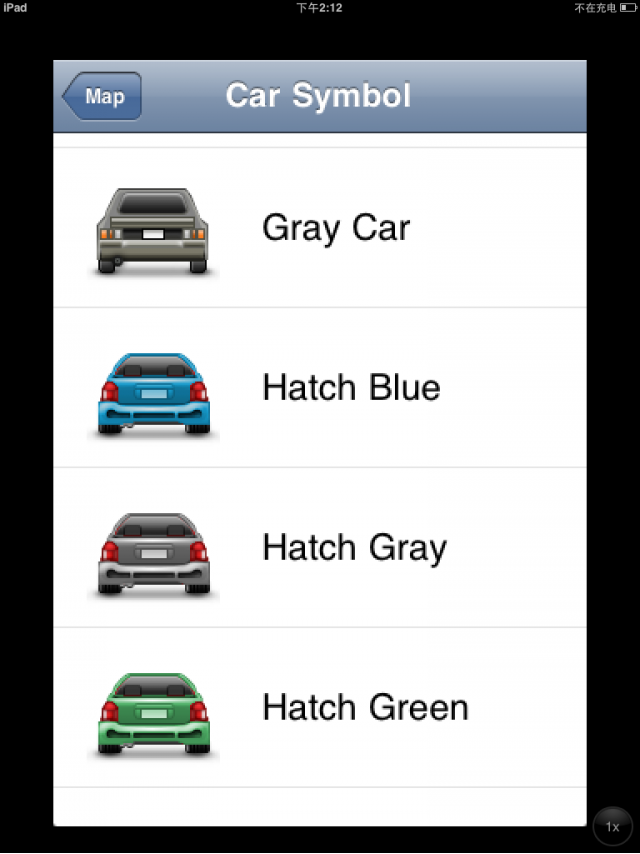Tap the 1x zoom scale button
This screenshot has height=854, width=640.
[612, 827]
